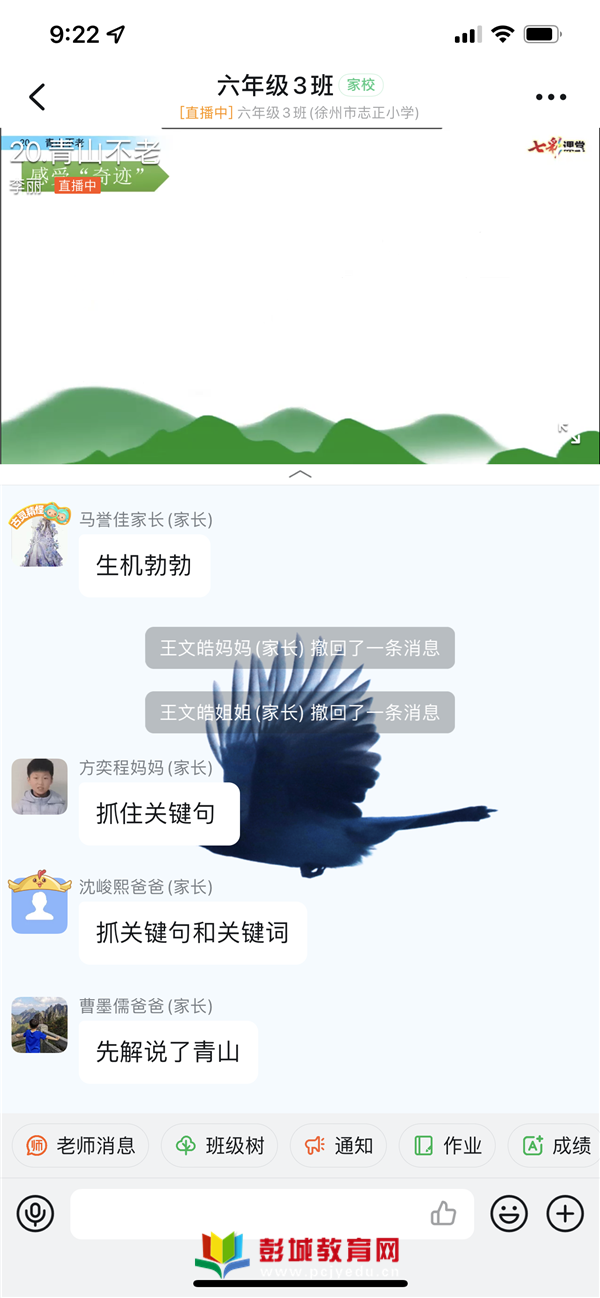Go back using the top-left arrow

[x=37, y=97]
